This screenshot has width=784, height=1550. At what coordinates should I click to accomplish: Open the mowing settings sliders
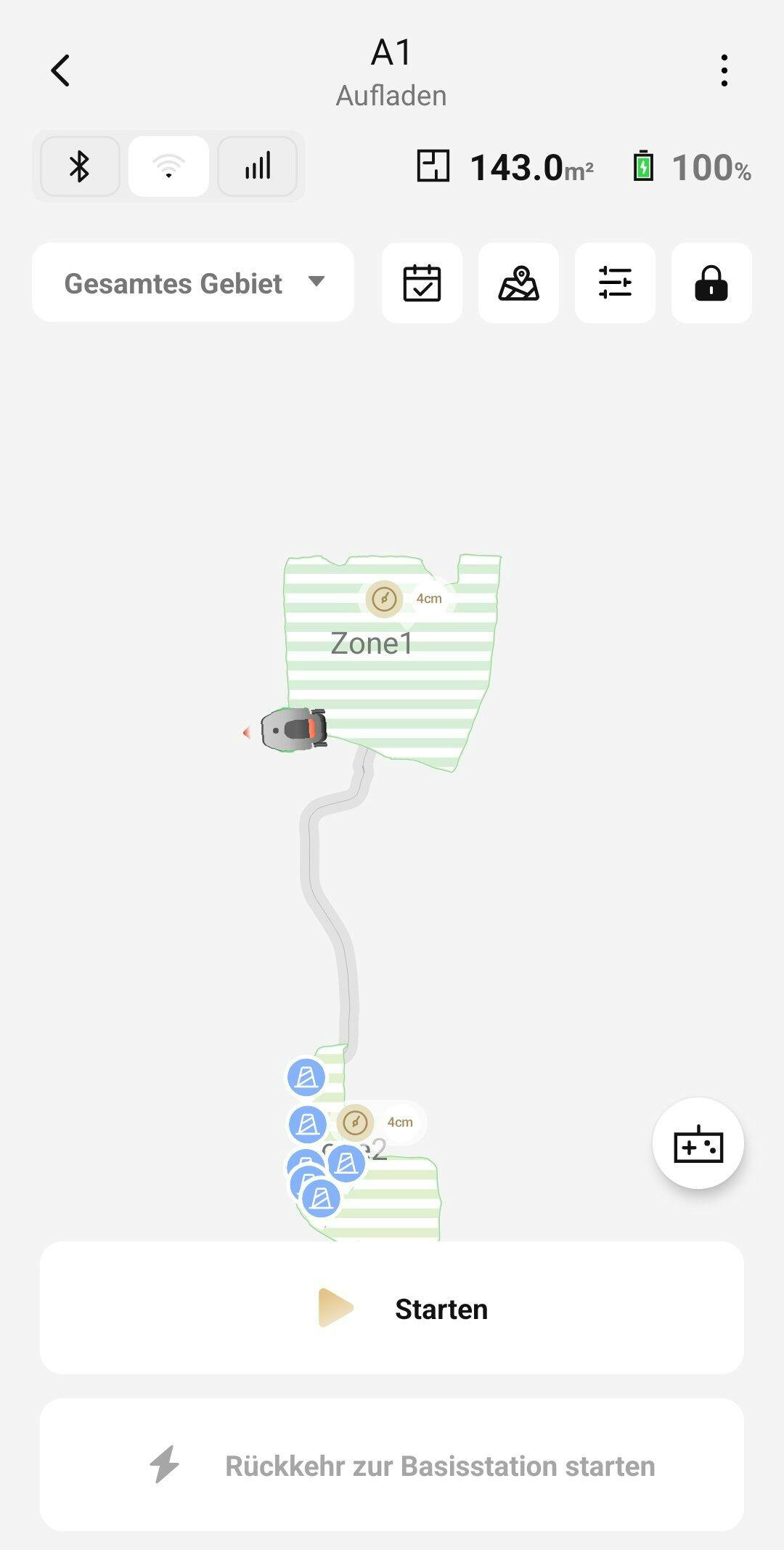click(x=615, y=283)
